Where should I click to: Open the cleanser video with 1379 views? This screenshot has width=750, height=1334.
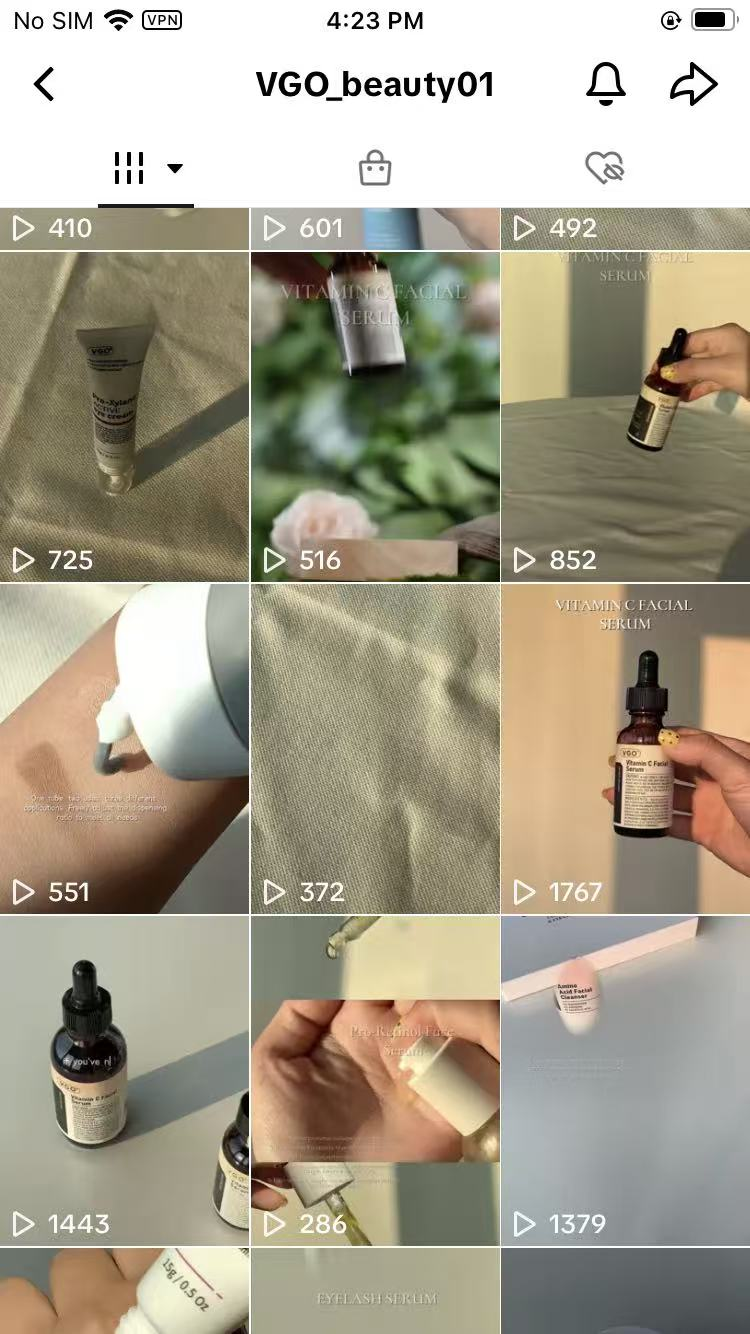coord(625,1080)
